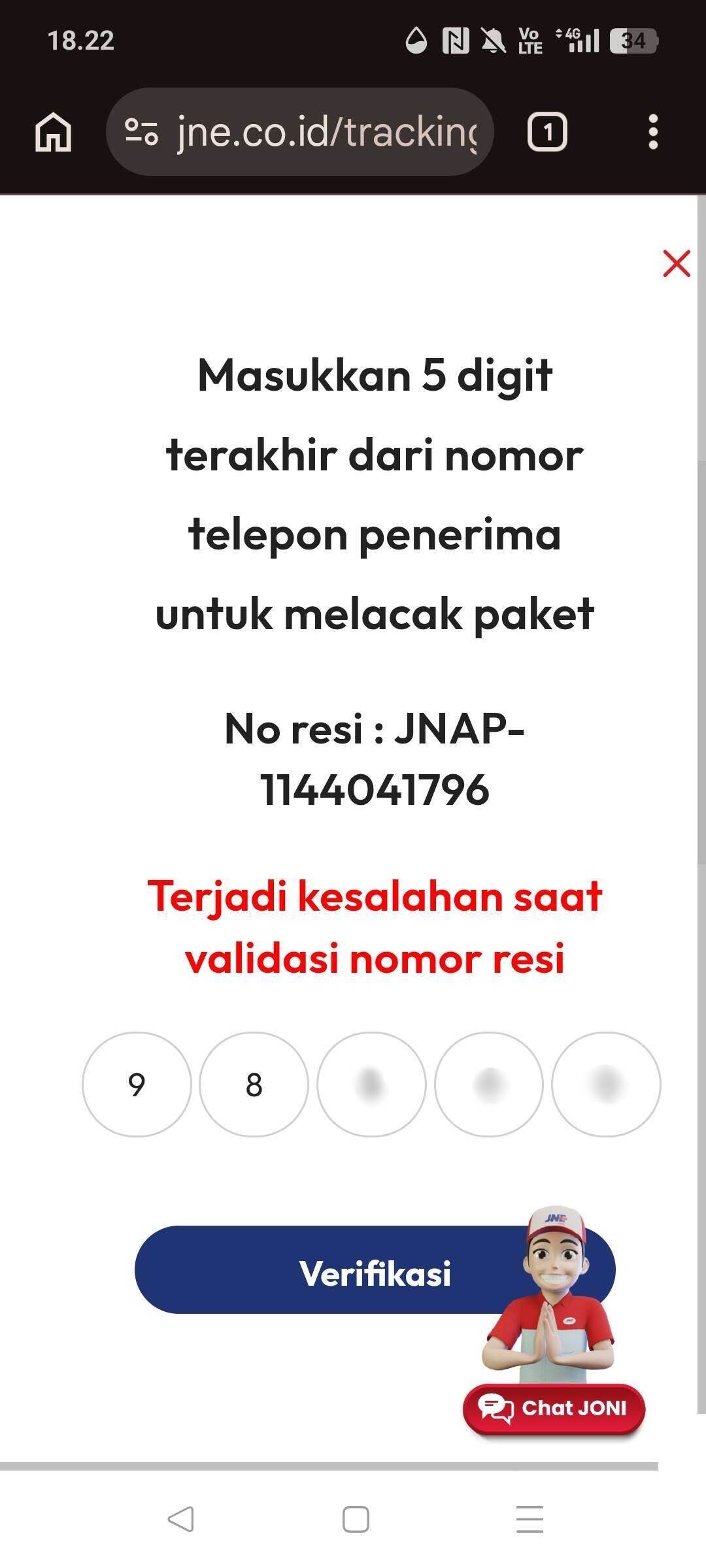Open Chat JONI assistant
Image resolution: width=706 pixels, height=1568 pixels.
pyautogui.click(x=554, y=1407)
